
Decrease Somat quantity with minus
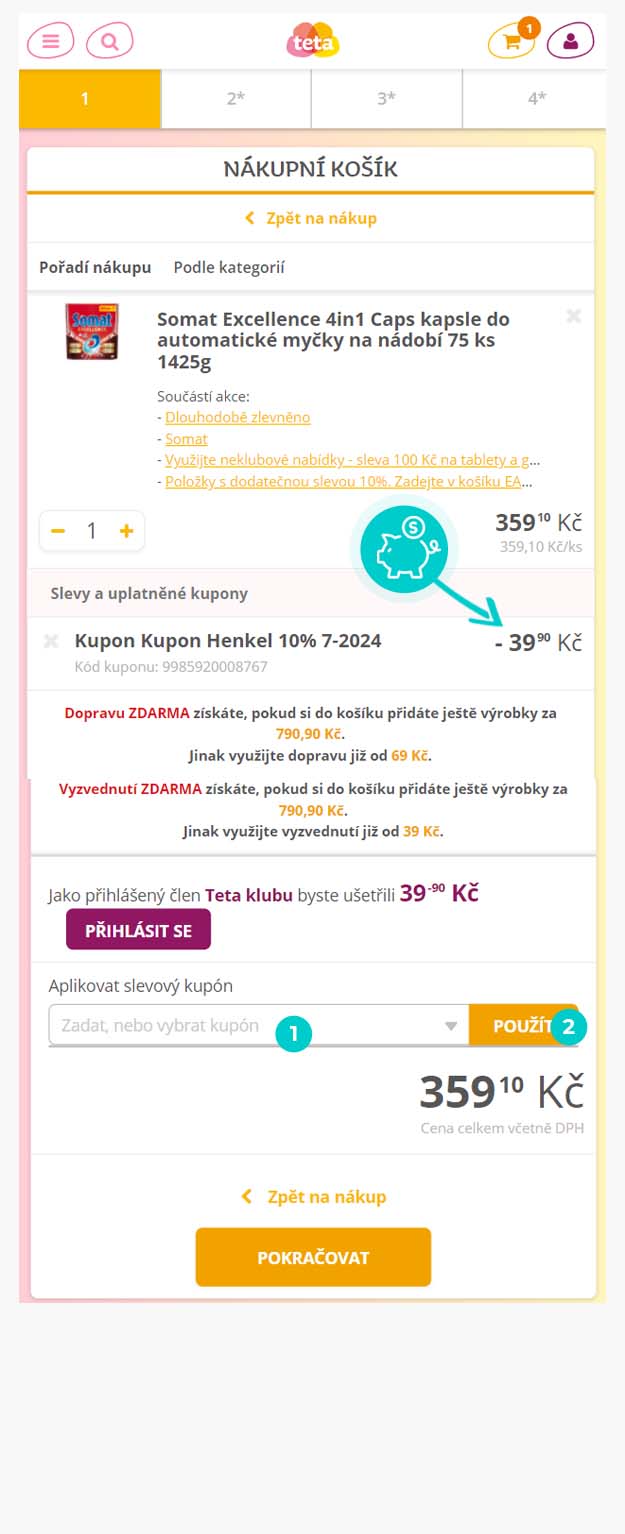[58, 531]
